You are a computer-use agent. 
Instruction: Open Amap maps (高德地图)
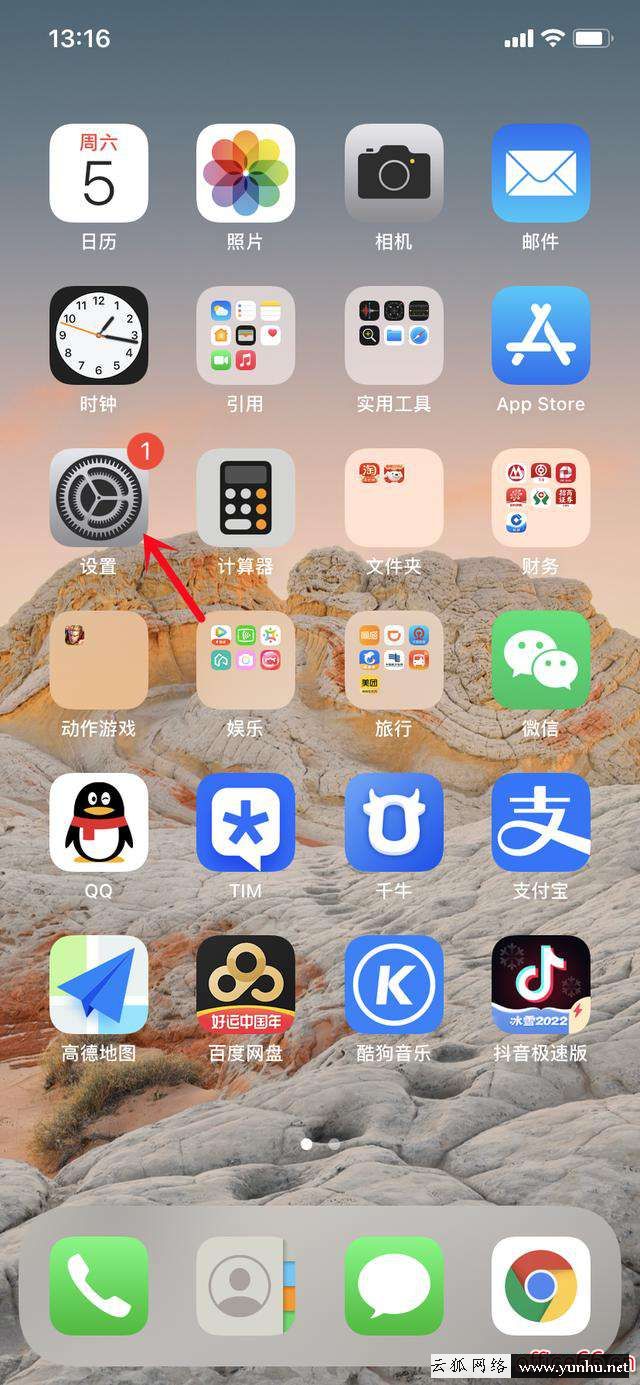[x=98, y=984]
